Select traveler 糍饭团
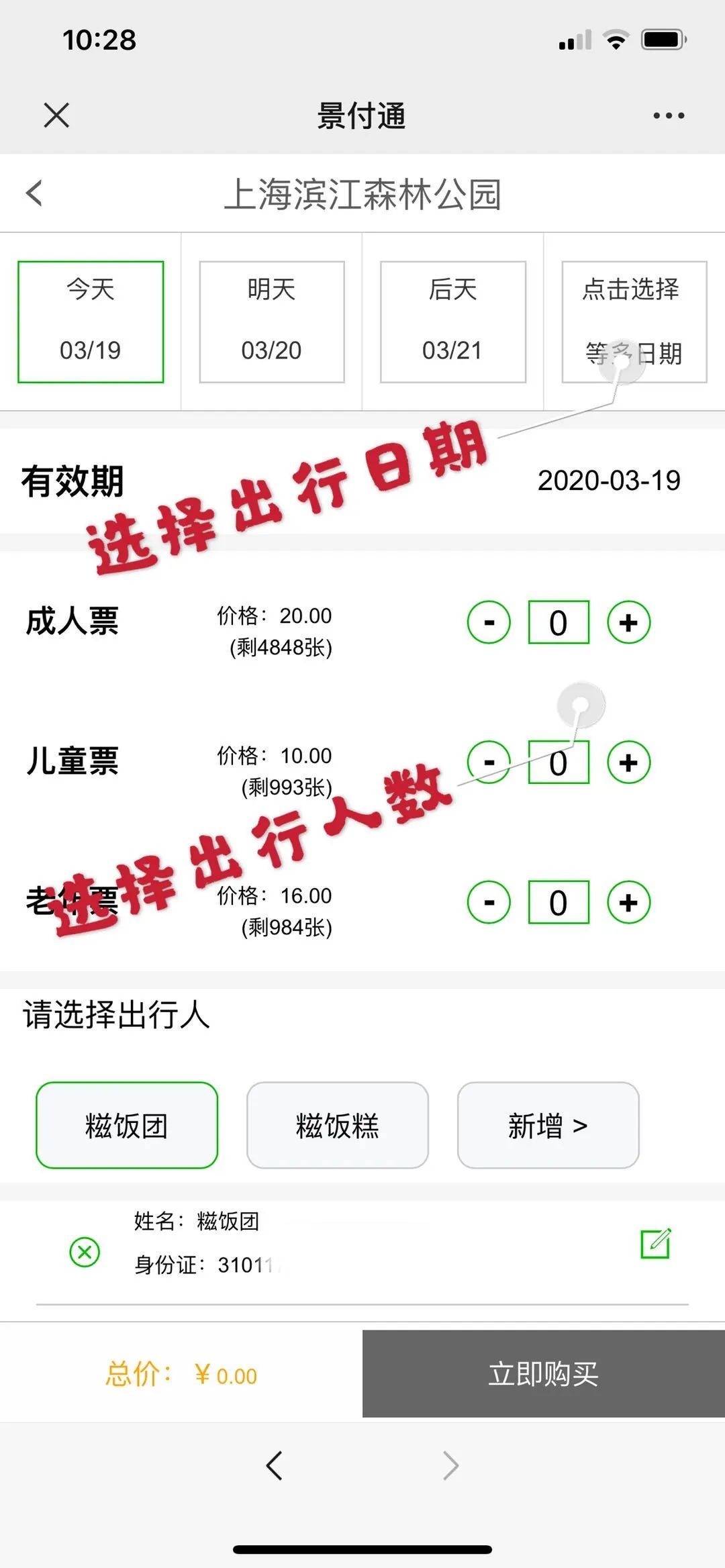The height and width of the screenshot is (1568, 725). click(x=127, y=1125)
